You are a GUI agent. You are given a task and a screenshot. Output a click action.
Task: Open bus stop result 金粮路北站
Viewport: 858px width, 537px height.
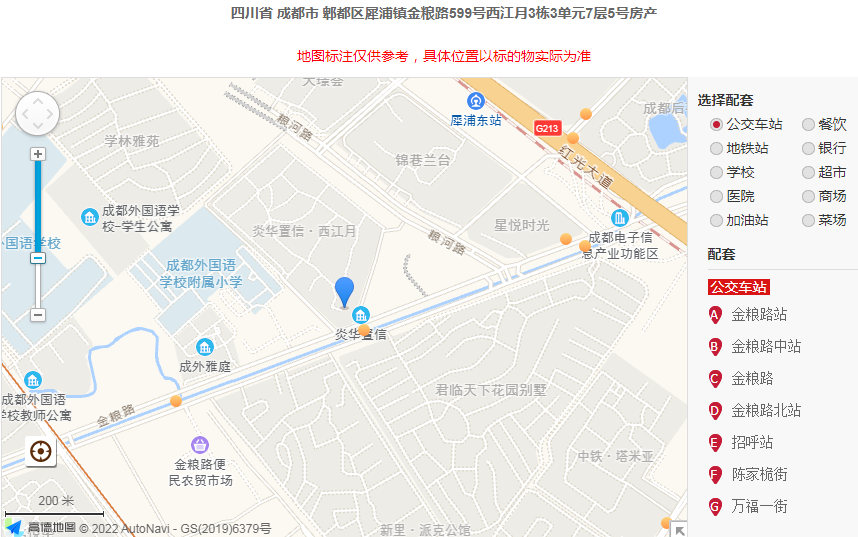765,411
